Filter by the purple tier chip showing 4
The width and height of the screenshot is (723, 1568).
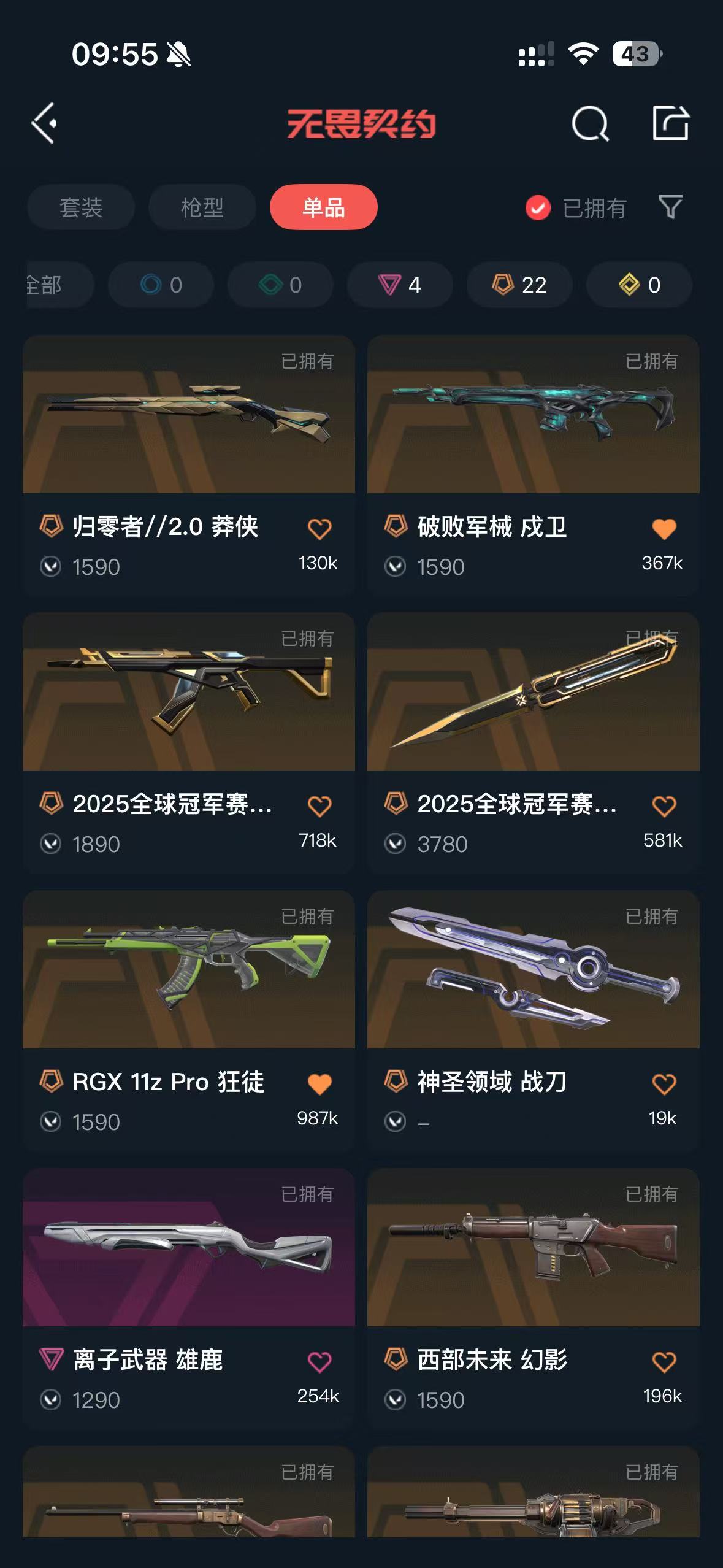[x=400, y=285]
